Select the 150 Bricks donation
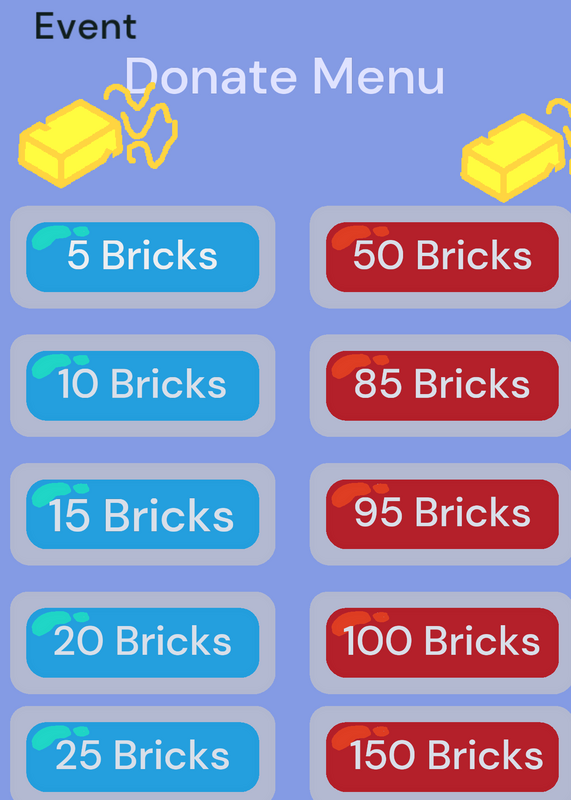The height and width of the screenshot is (800, 571). pyautogui.click(x=442, y=757)
